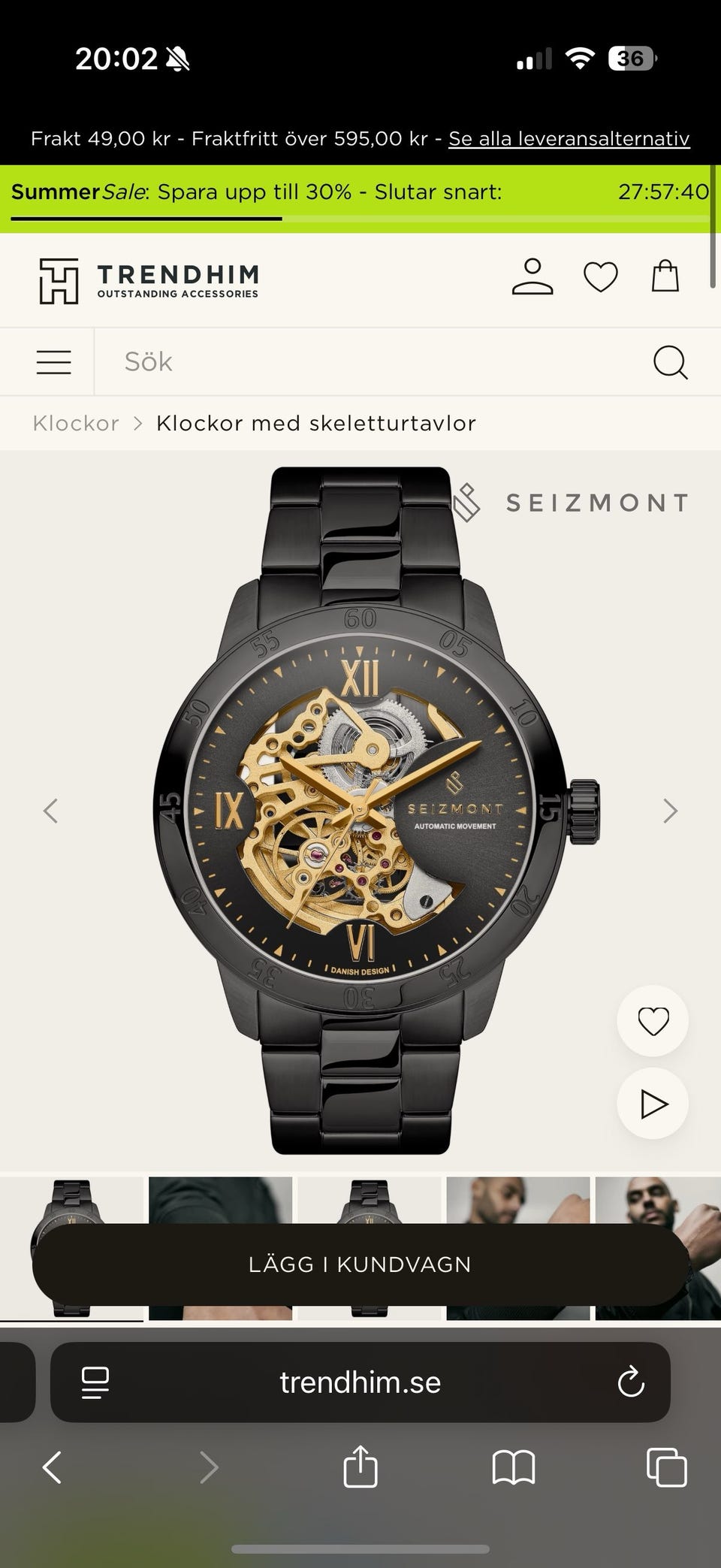Play the product video
Image resolution: width=721 pixels, height=1568 pixels.
pyautogui.click(x=653, y=1104)
